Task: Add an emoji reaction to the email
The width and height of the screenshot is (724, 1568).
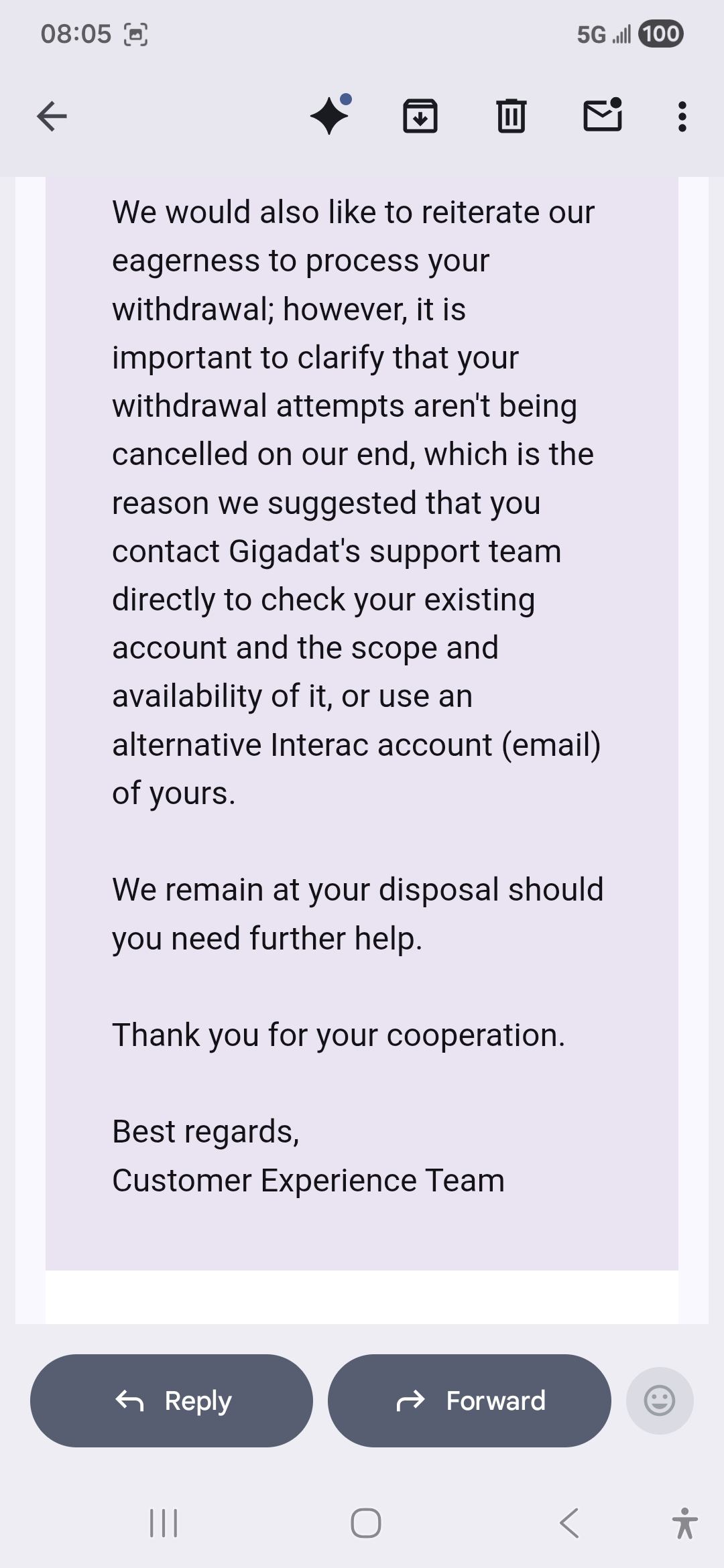Action: (x=659, y=1400)
